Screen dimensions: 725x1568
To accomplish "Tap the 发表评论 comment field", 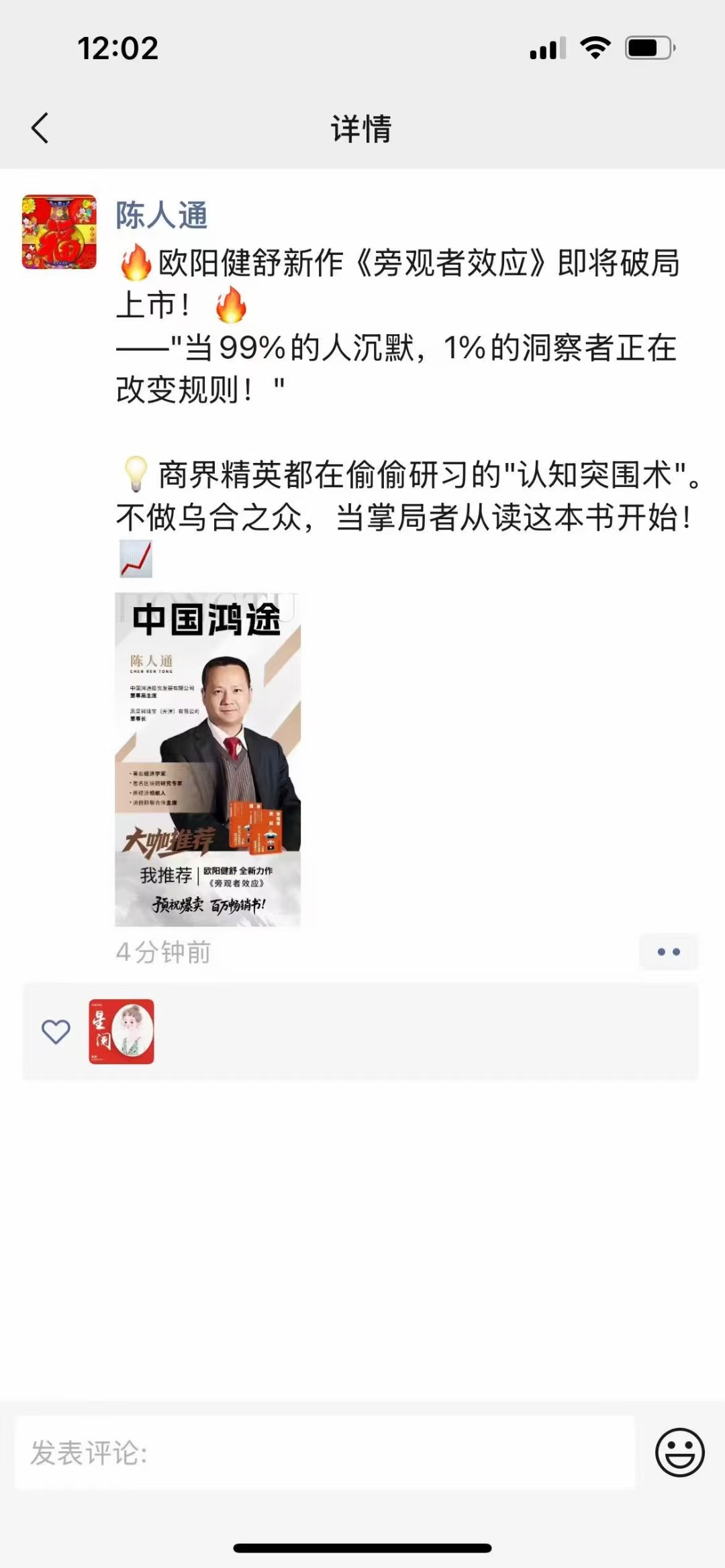I will [x=324, y=1453].
